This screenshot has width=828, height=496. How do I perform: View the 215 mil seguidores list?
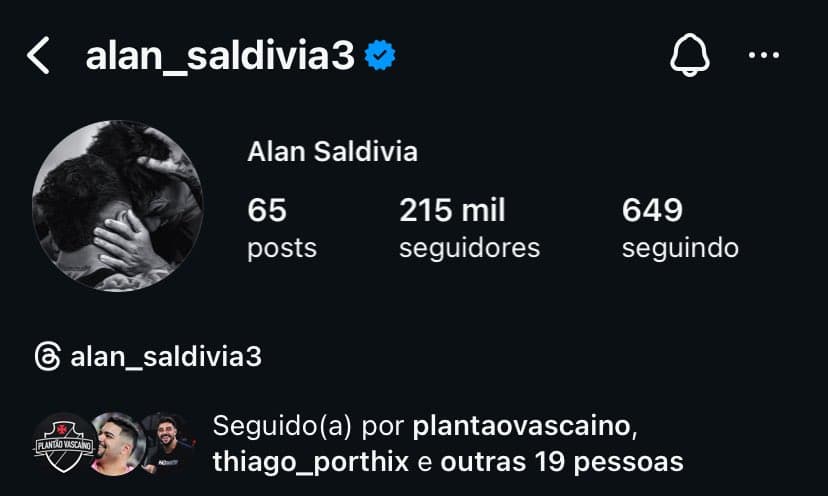click(469, 228)
